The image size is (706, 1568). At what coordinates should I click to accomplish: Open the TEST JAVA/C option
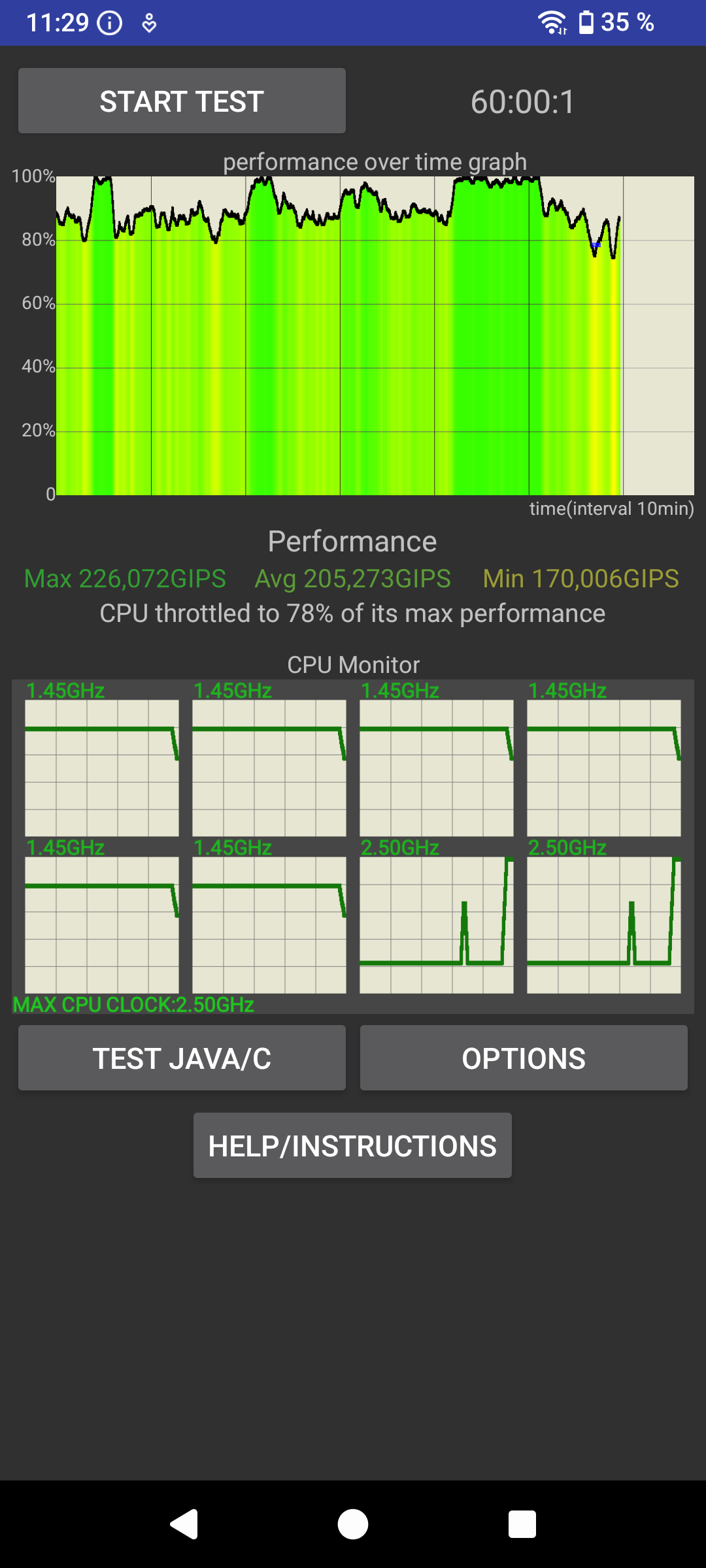[182, 1058]
